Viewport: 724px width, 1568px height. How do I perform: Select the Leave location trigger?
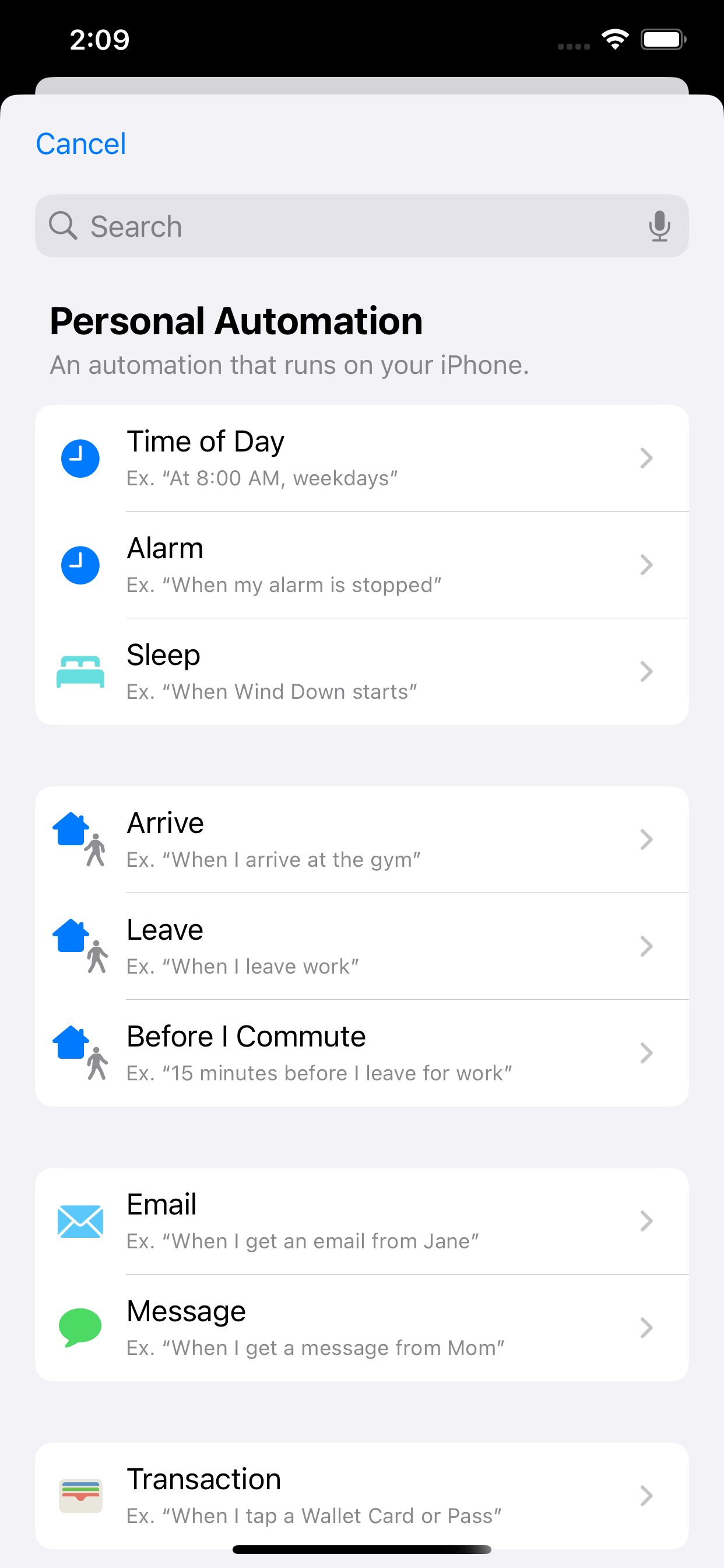pos(361,946)
